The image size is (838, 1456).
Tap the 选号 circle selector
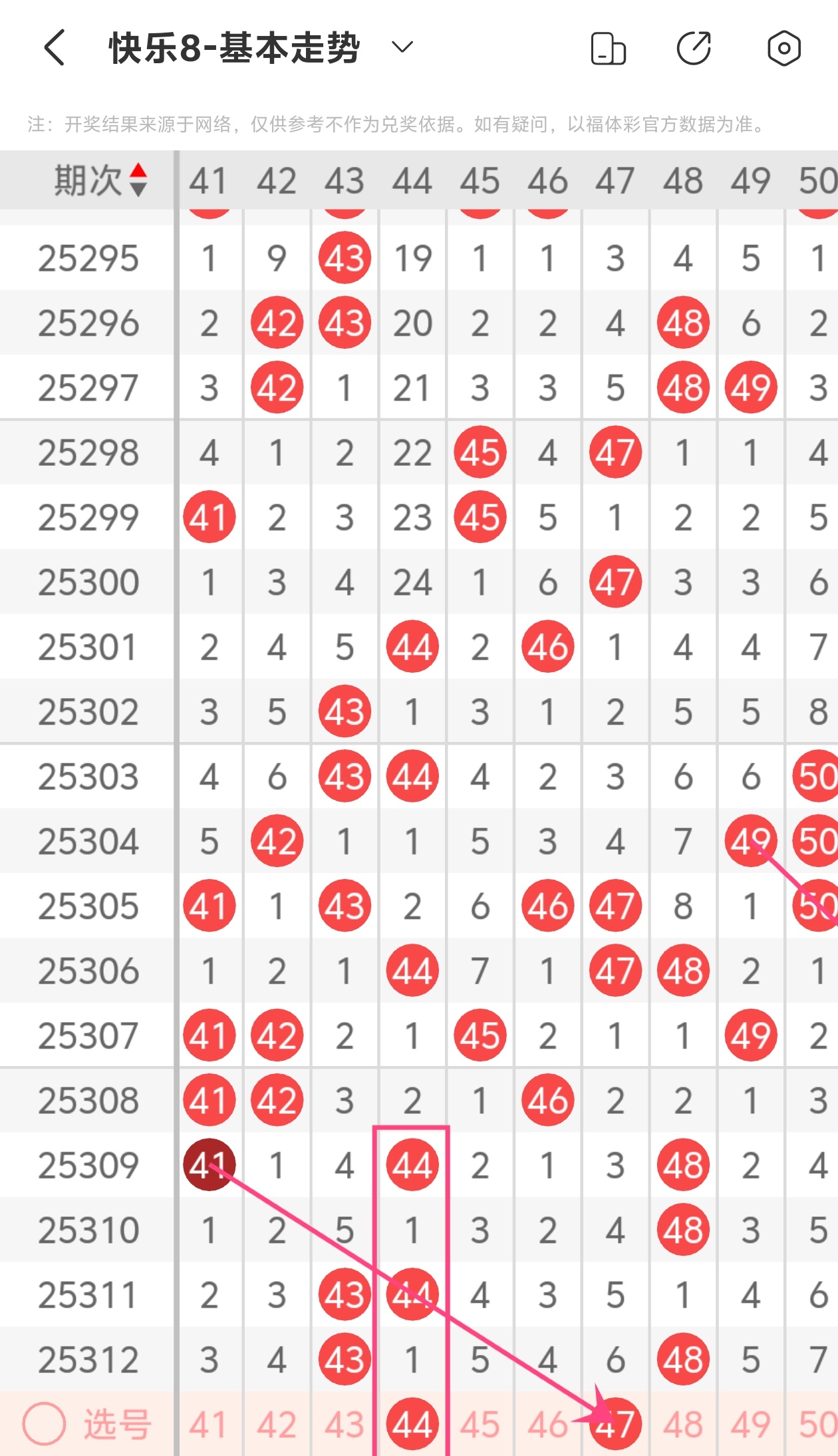(x=44, y=1424)
